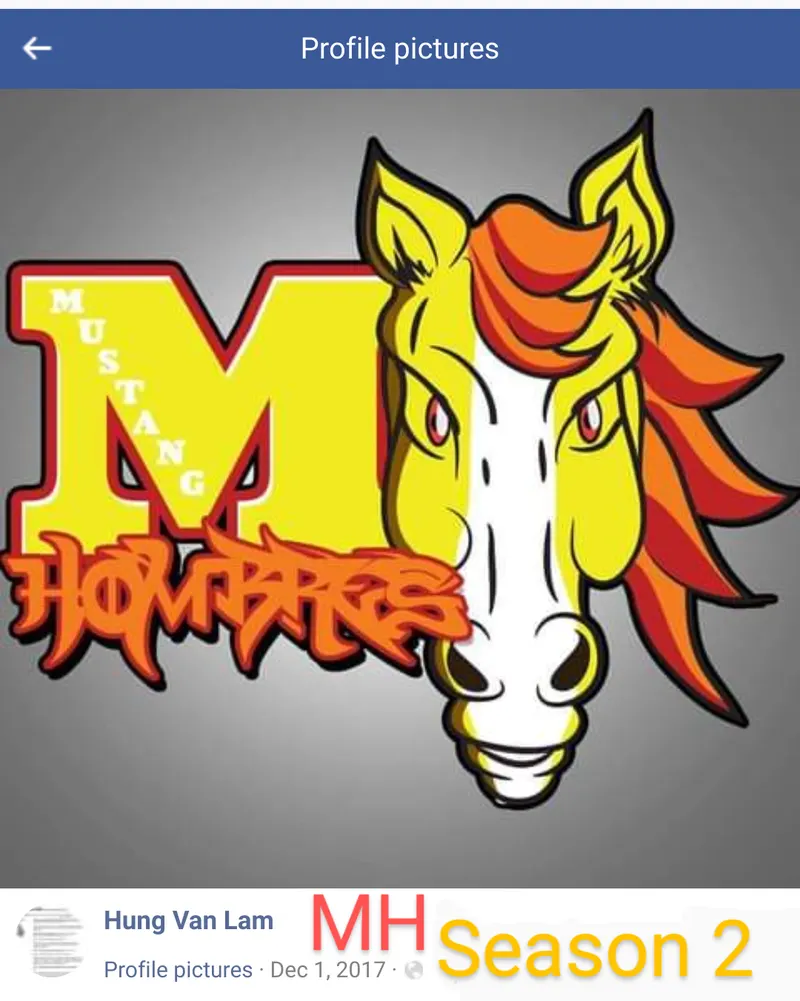Image resolution: width=800 pixels, height=1001 pixels.
Task: Tap Hung Van Lam's avatar thumbnail
Action: pos(52,943)
